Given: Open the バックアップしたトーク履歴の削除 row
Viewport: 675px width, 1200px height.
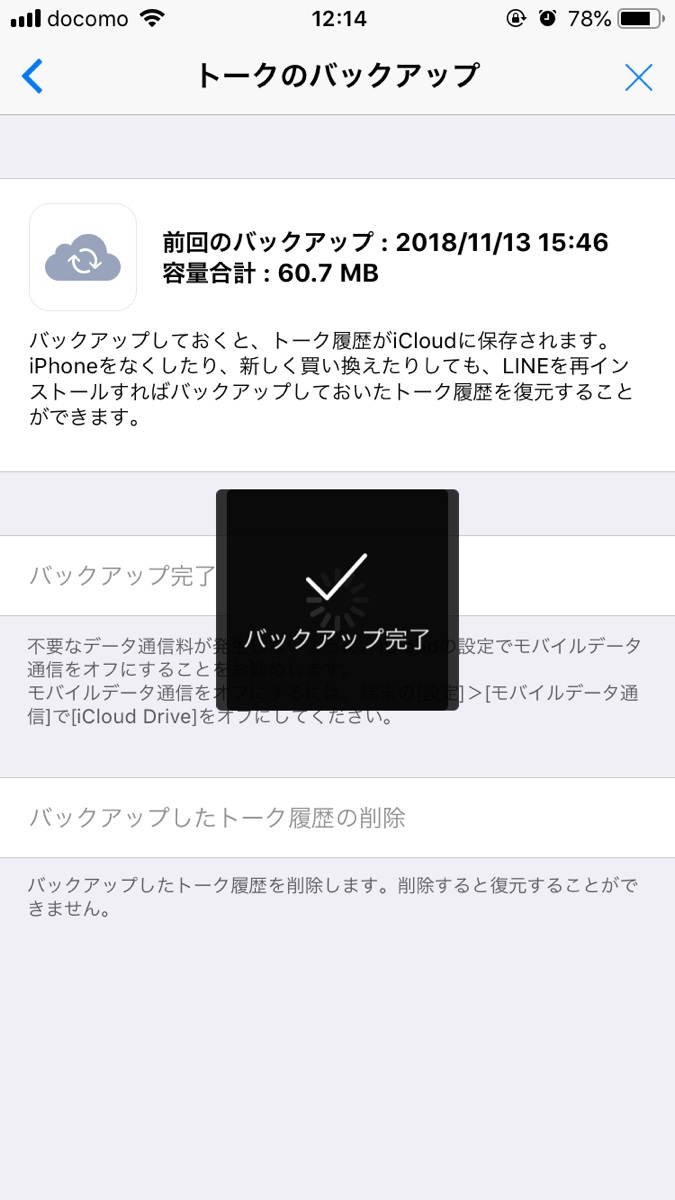Looking at the screenshot, I should tap(337, 818).
